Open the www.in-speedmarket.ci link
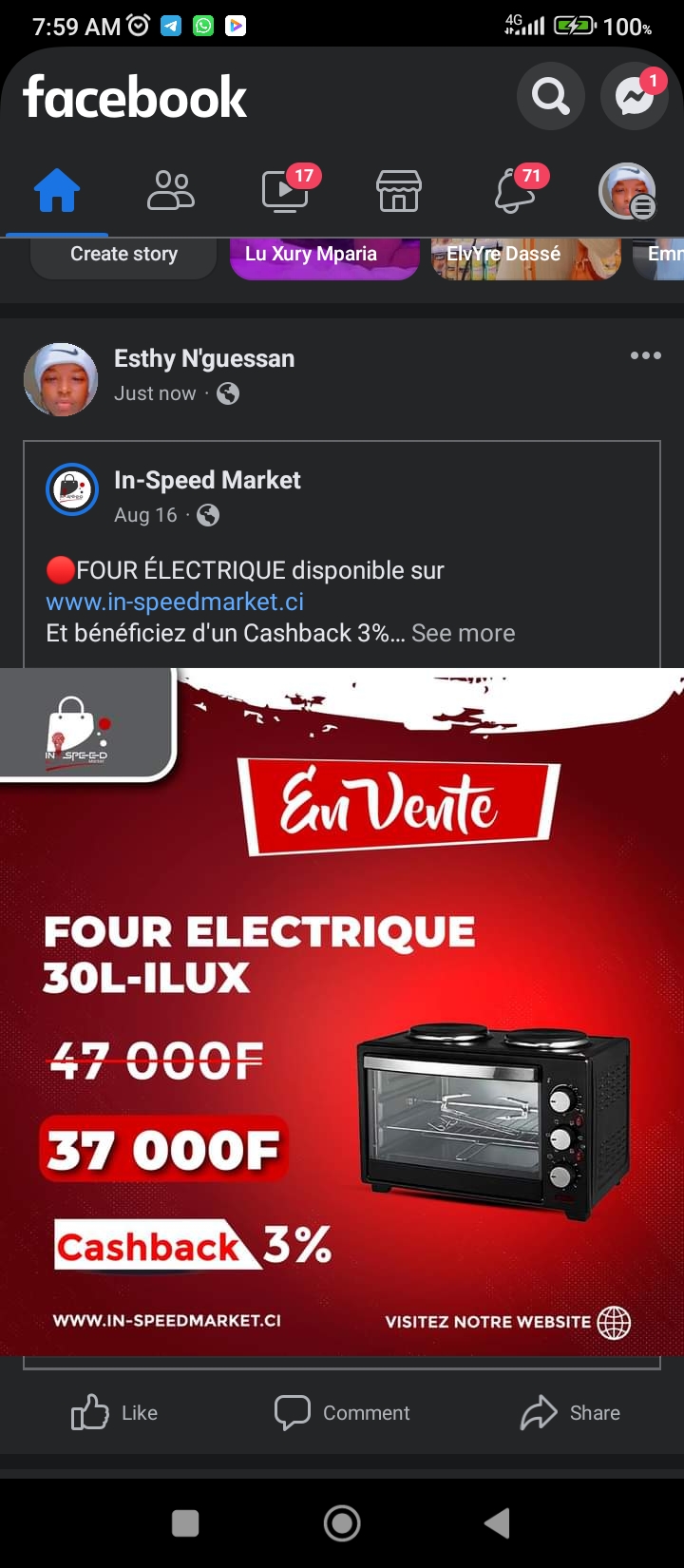Screen dimensions: 684x1568 (175, 602)
